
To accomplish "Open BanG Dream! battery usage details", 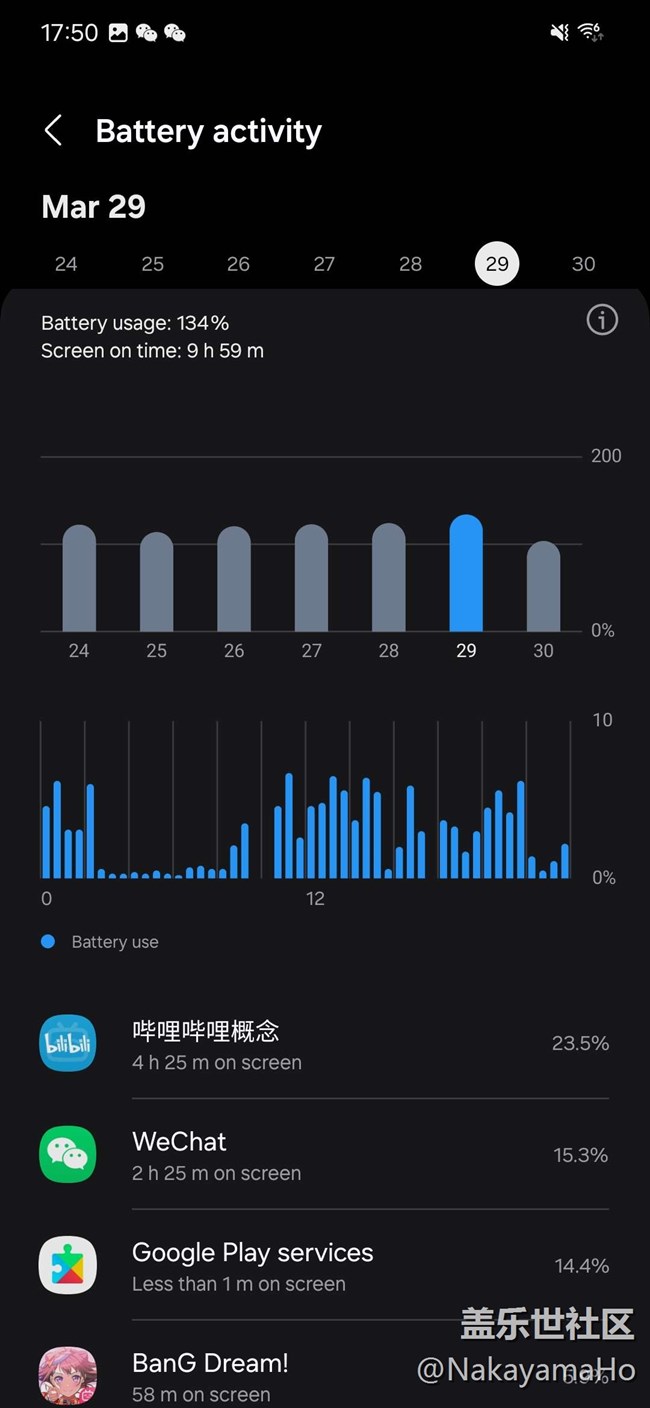I will 325,1376.
